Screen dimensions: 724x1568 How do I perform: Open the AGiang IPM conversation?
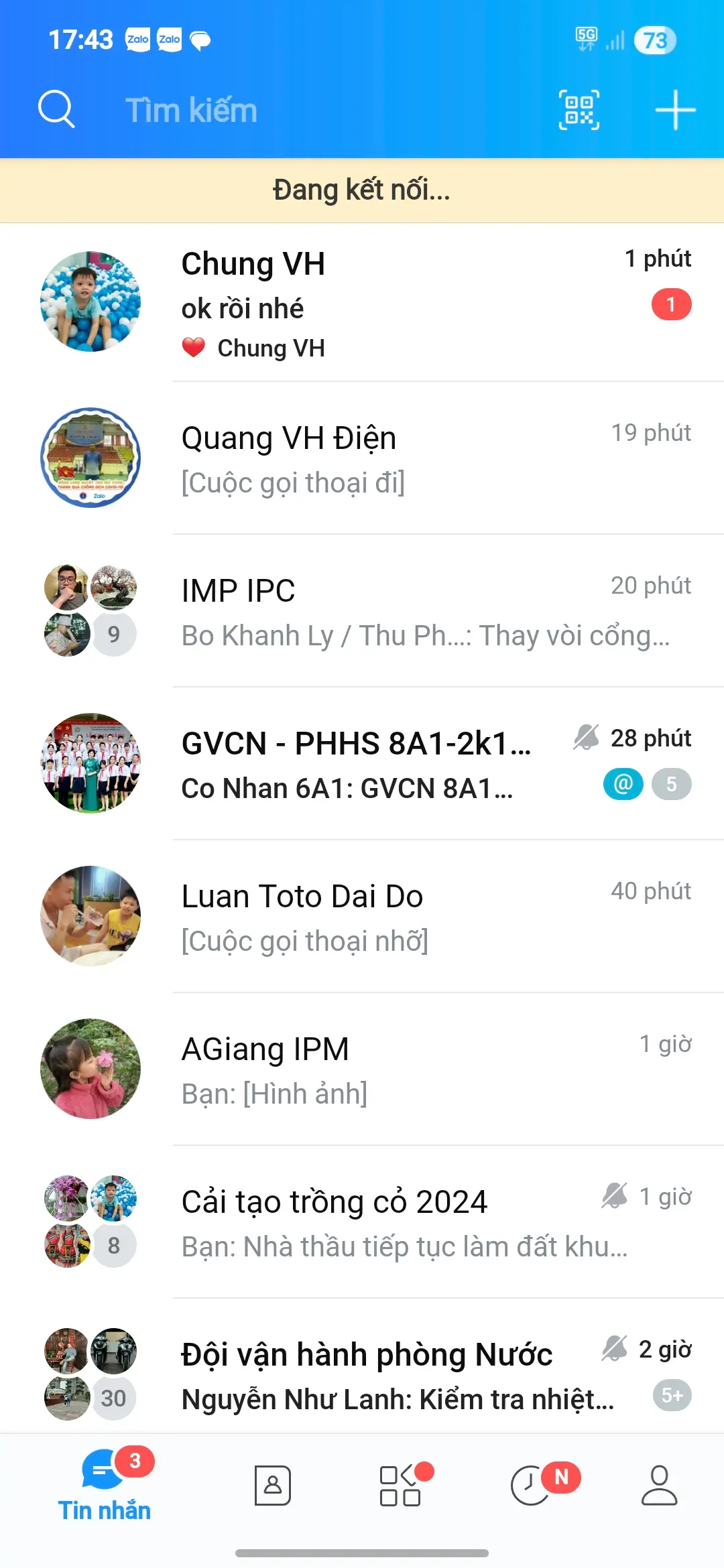362,1069
